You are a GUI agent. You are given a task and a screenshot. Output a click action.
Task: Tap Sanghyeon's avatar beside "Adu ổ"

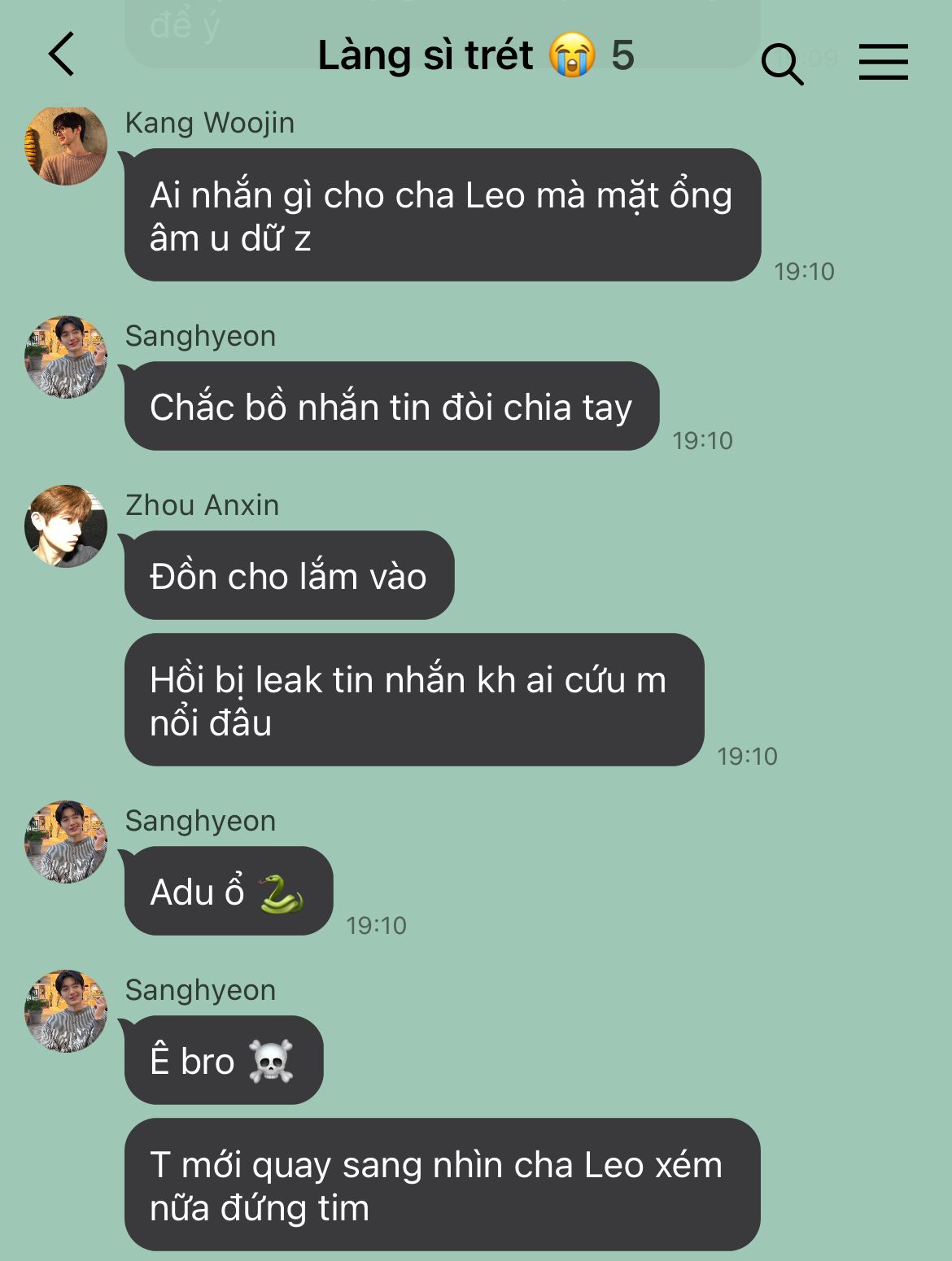coord(66,842)
